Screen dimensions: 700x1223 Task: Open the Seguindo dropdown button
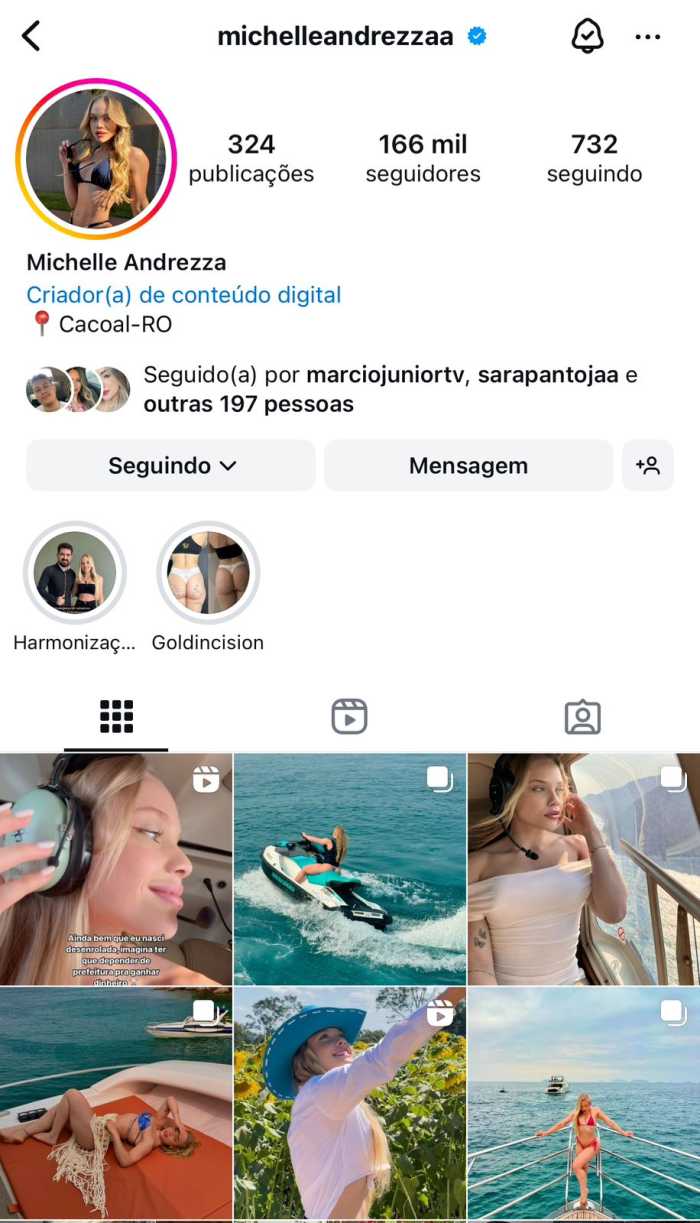pyautogui.click(x=171, y=466)
